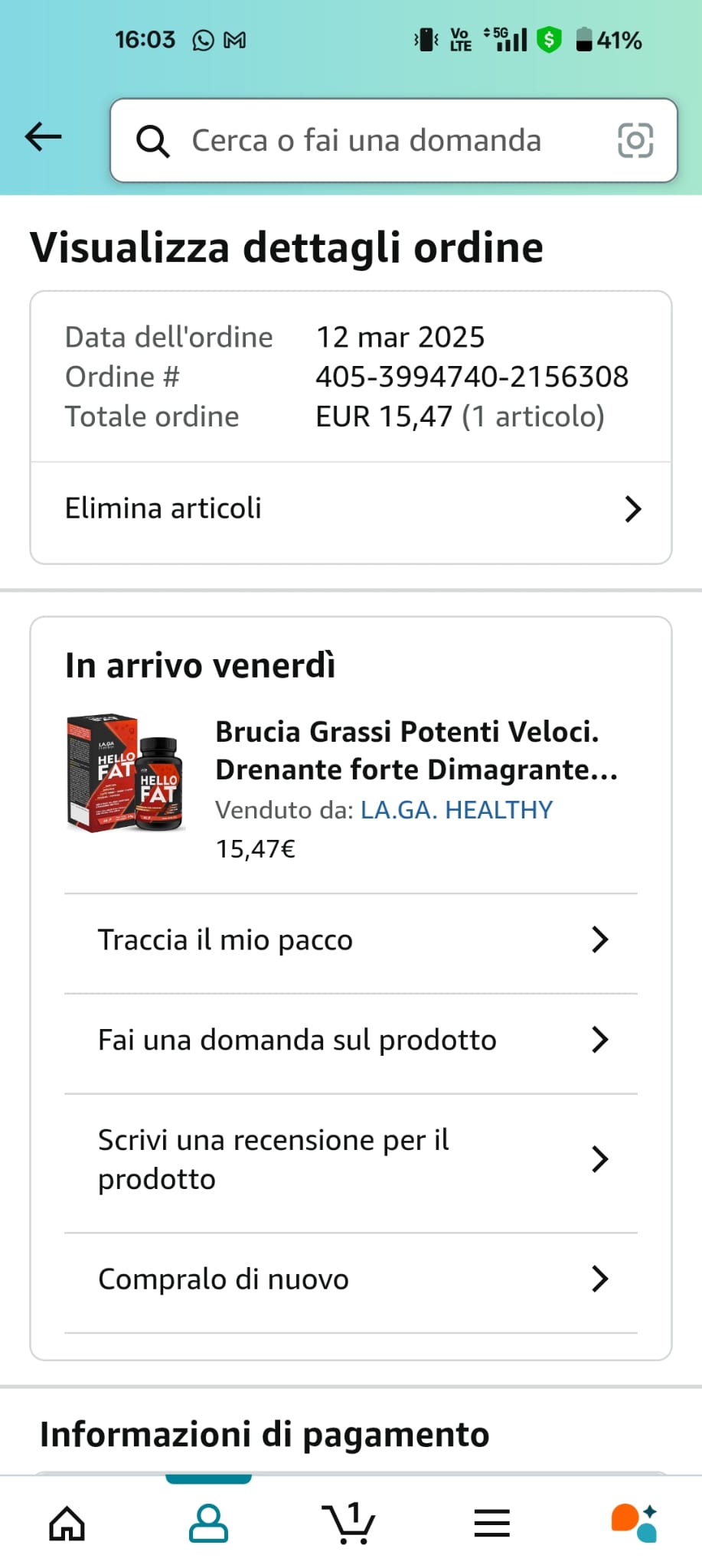Switch to the Home tab

click(67, 1523)
